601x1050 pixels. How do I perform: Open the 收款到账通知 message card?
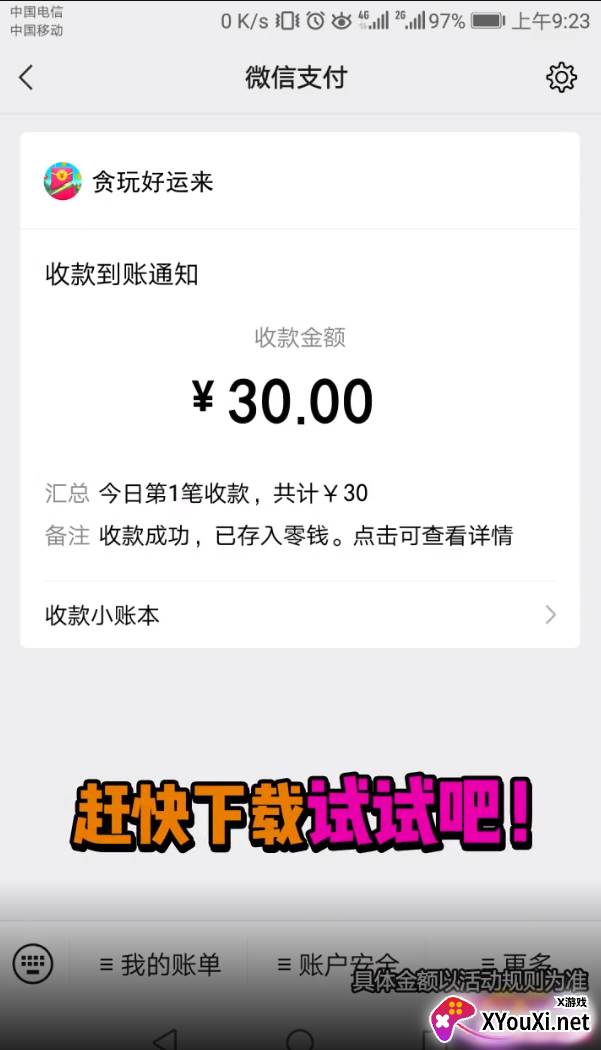click(299, 405)
